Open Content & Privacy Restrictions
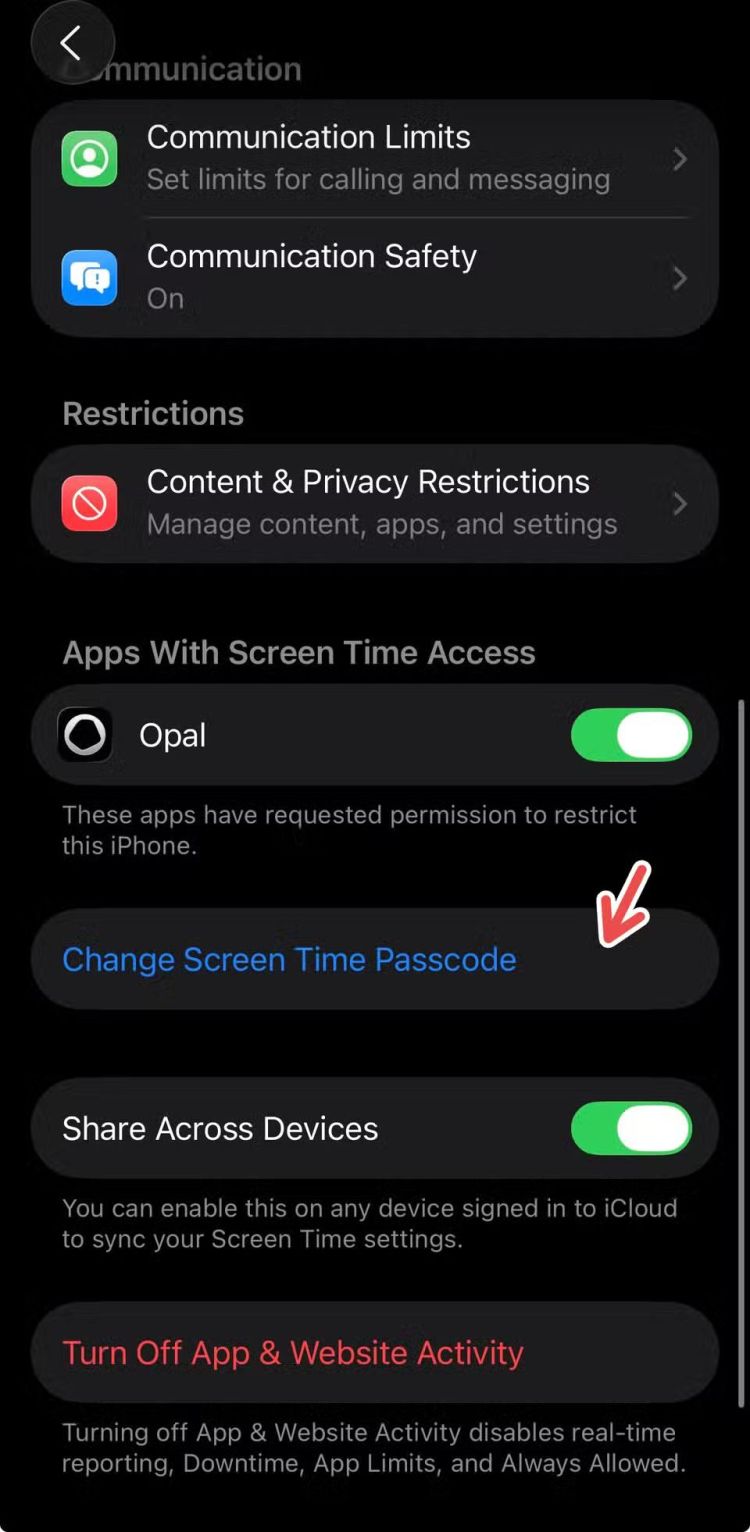 tap(375, 503)
